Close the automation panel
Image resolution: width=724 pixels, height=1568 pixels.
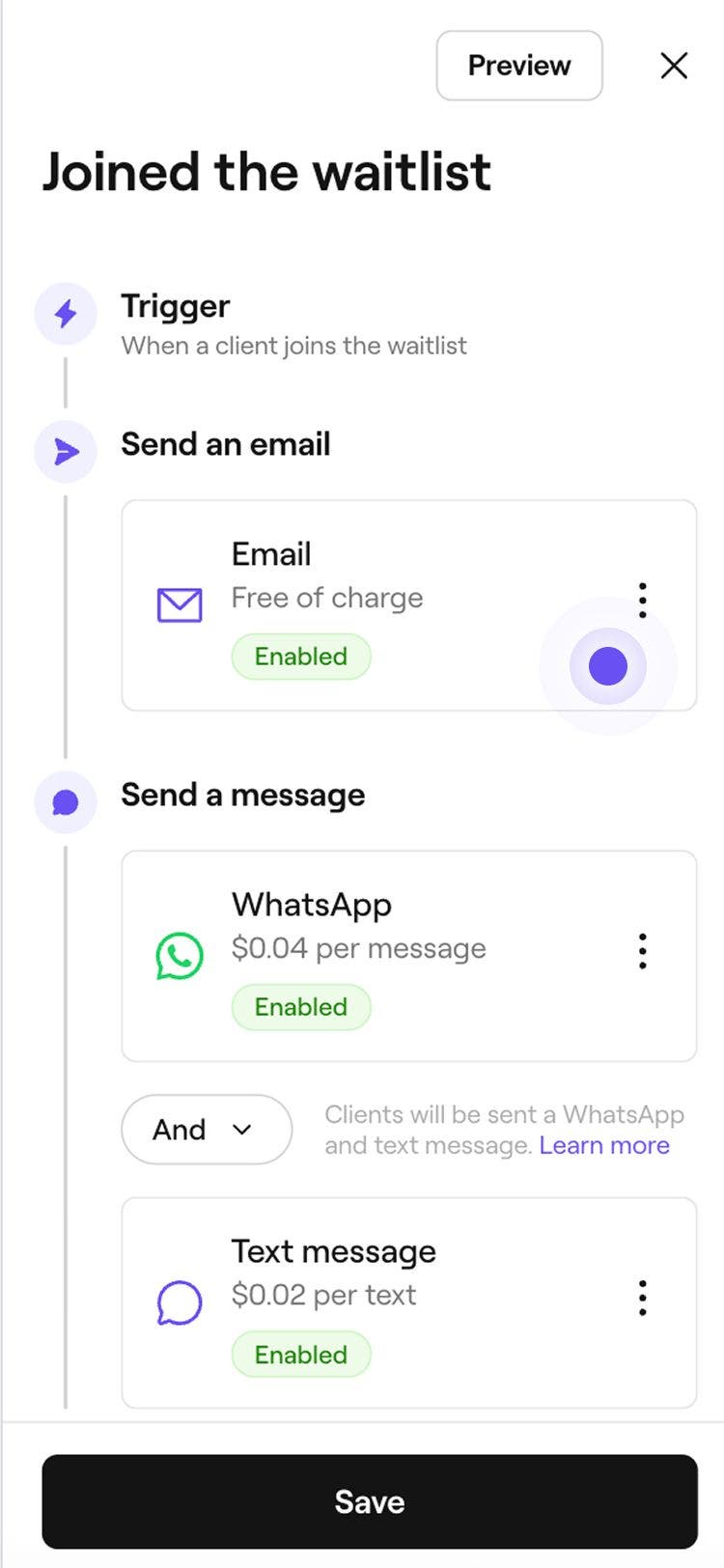tap(673, 66)
